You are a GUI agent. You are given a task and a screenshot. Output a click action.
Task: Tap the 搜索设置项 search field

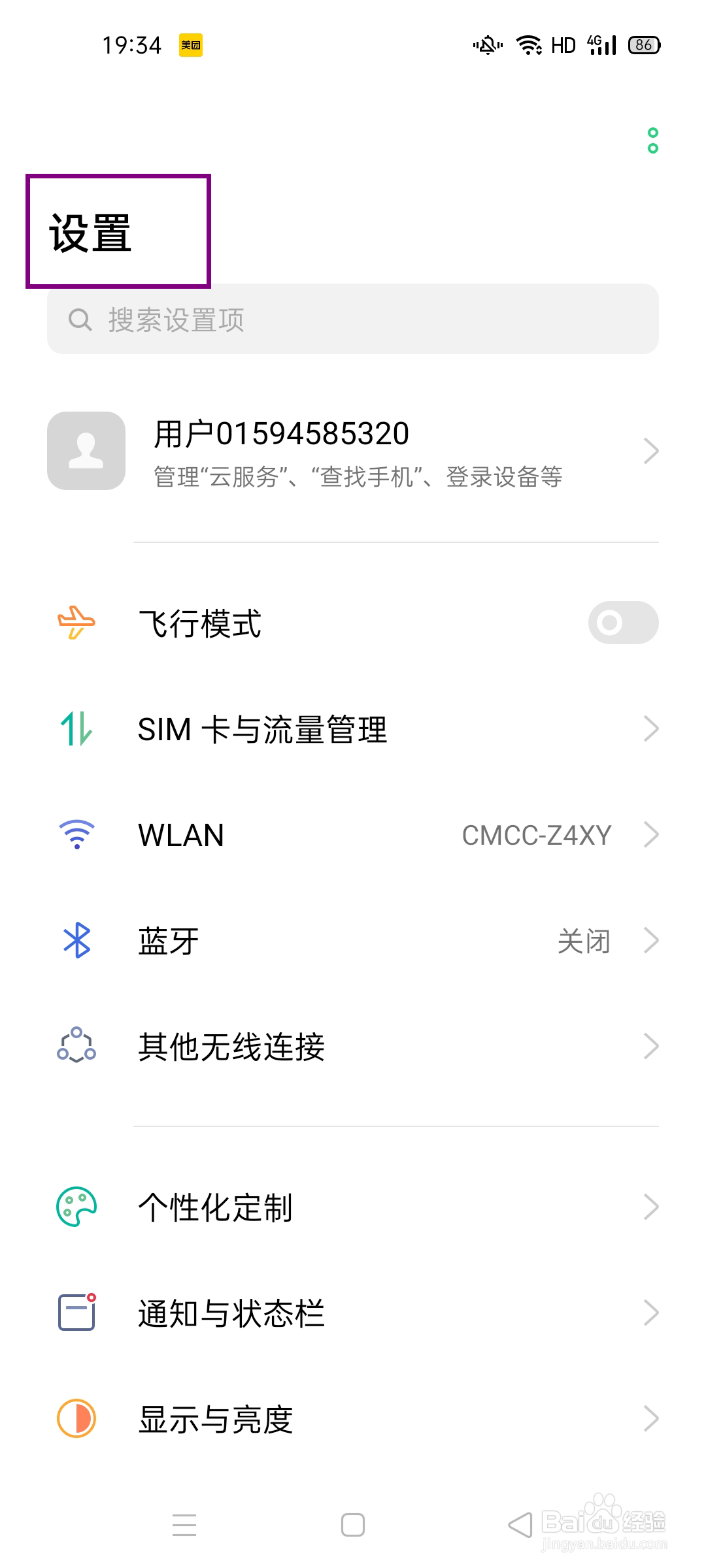[353, 319]
